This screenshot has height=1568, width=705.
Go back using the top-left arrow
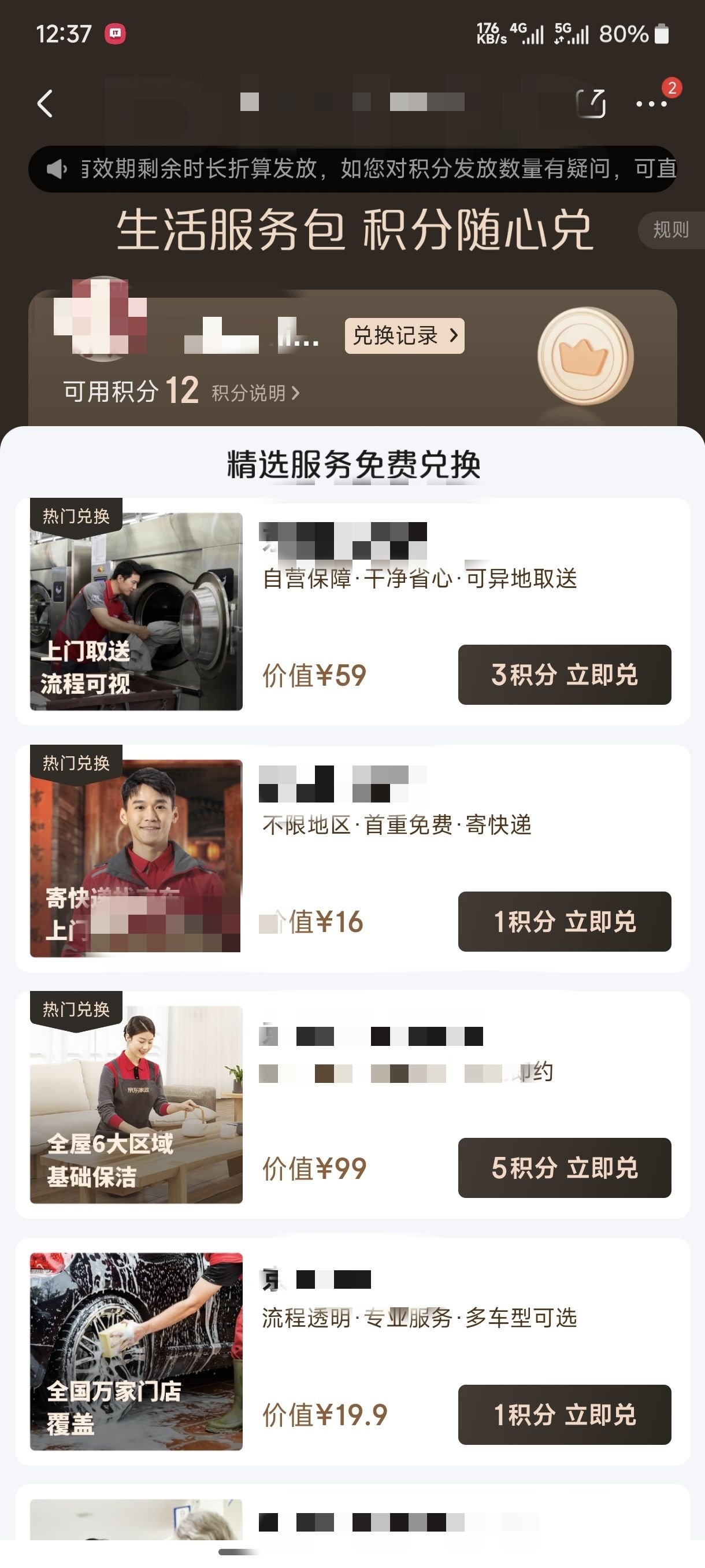point(45,103)
